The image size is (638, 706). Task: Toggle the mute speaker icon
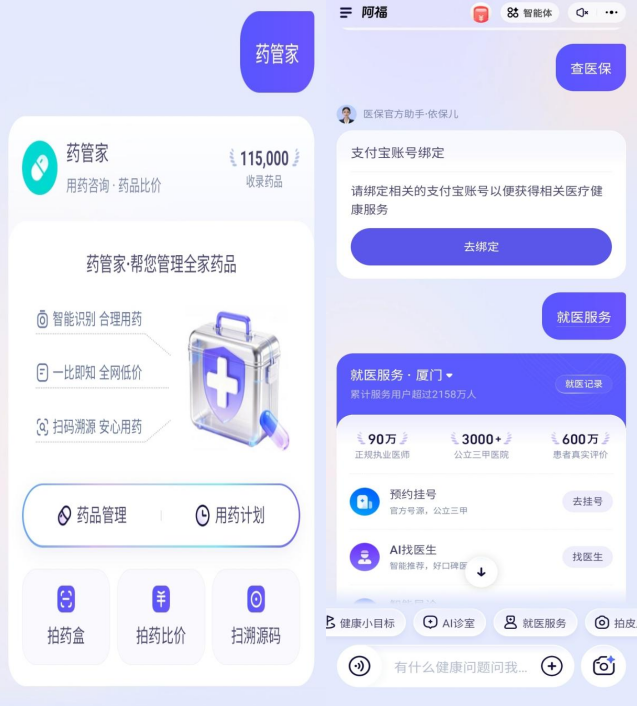(582, 13)
